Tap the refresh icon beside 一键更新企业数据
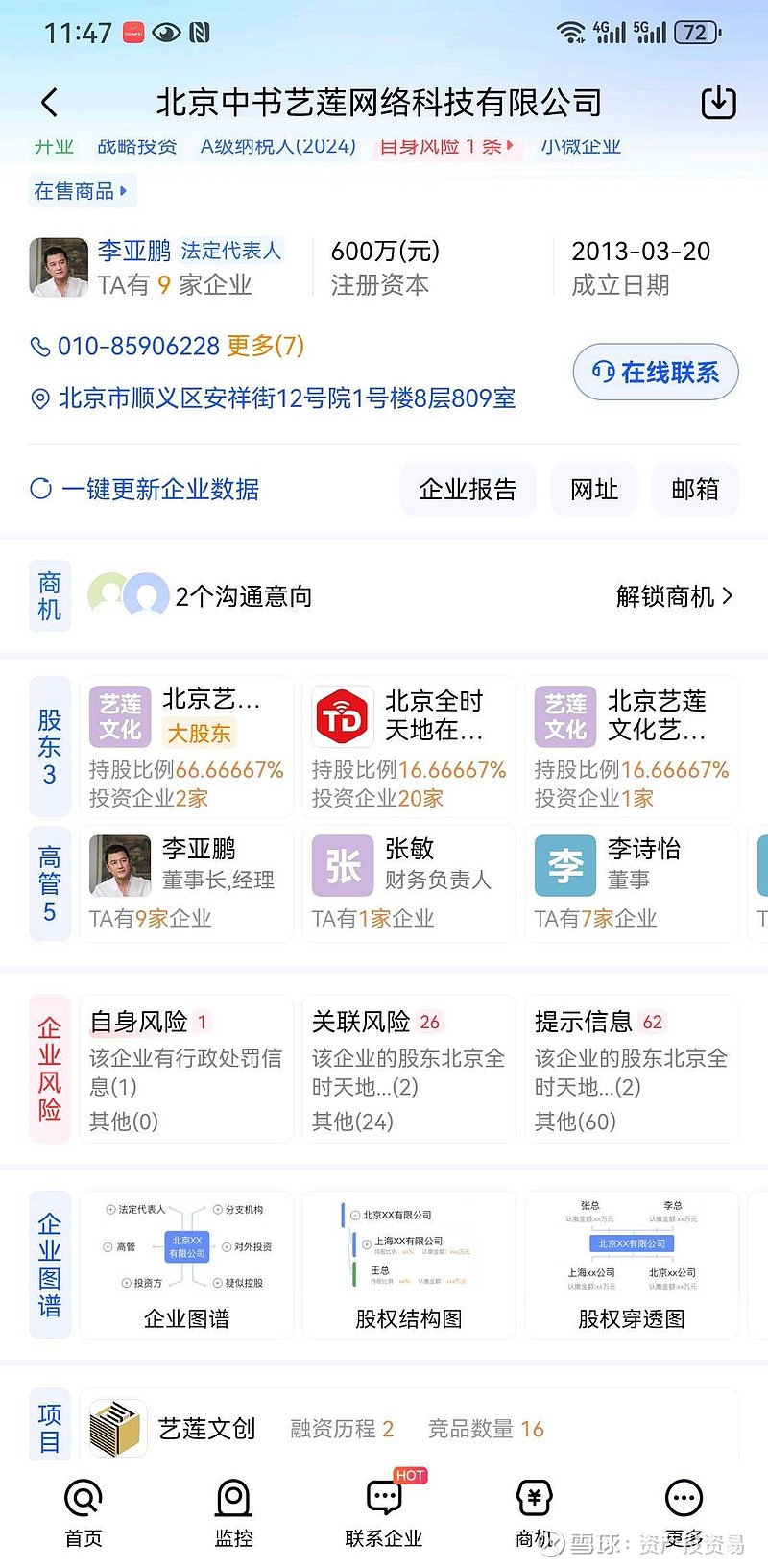 41,490
